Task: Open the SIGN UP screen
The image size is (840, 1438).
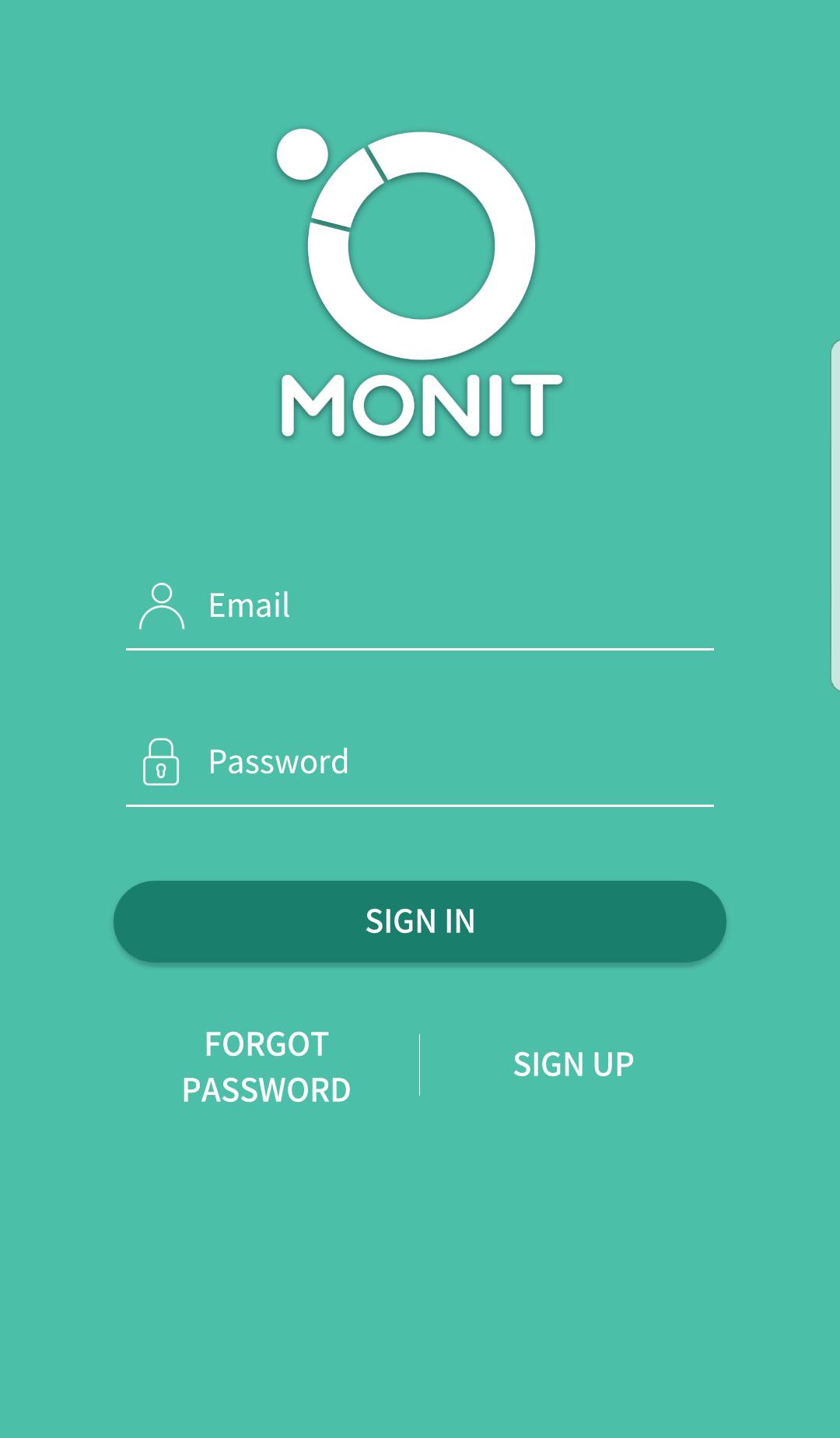Action: 573,1063
